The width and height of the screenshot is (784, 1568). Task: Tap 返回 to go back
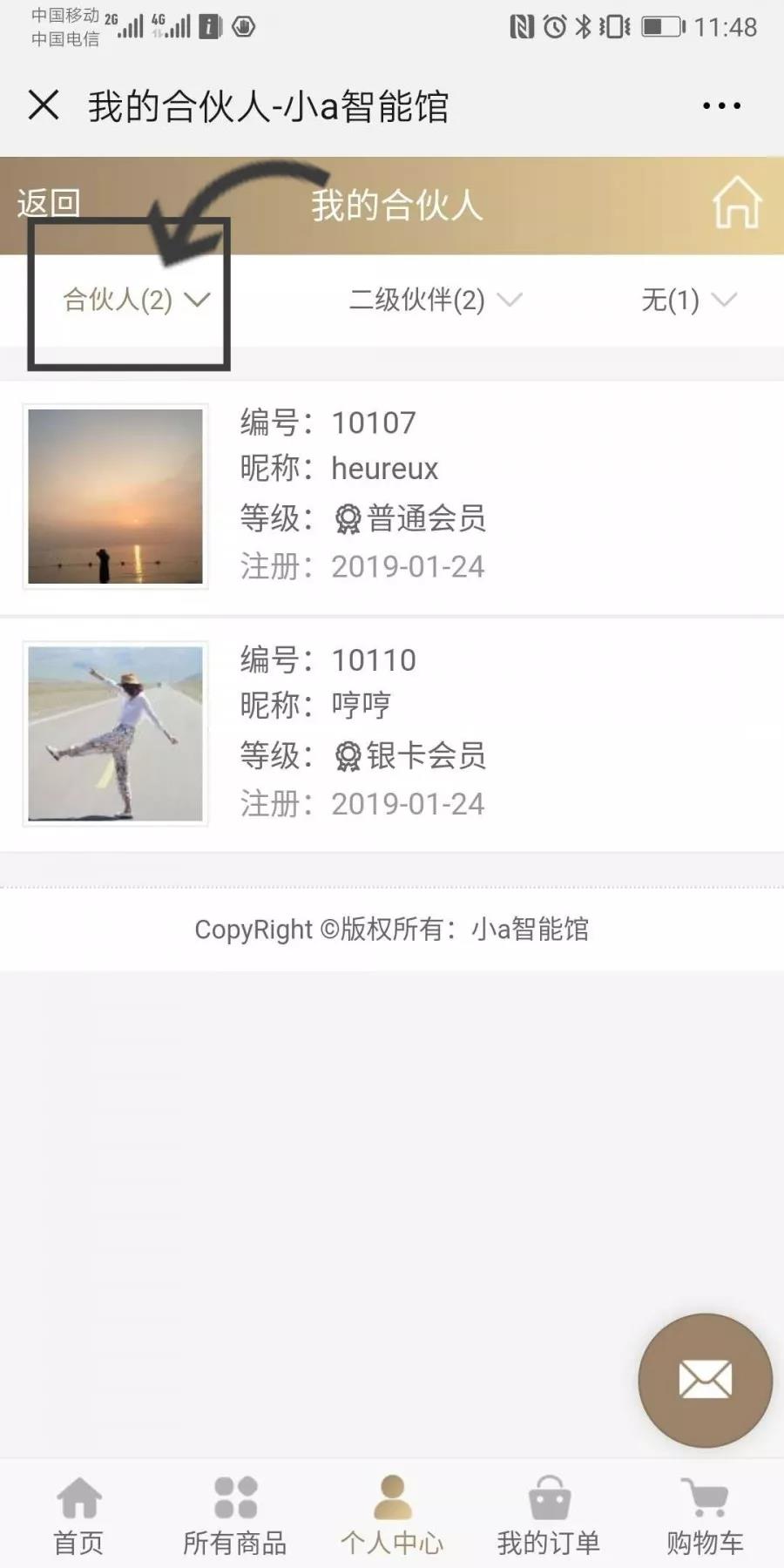49,204
